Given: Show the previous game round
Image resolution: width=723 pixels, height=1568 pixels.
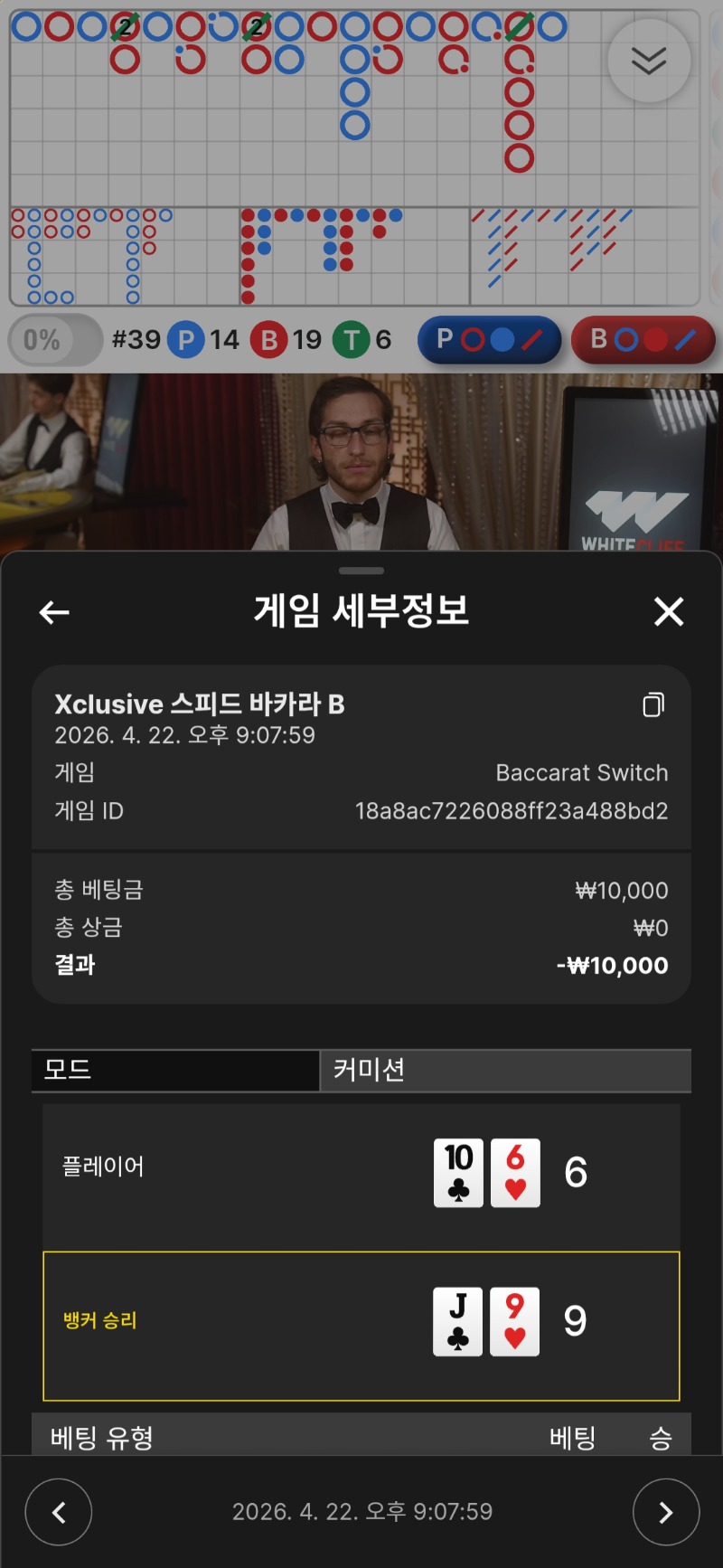Looking at the screenshot, I should 59,1512.
